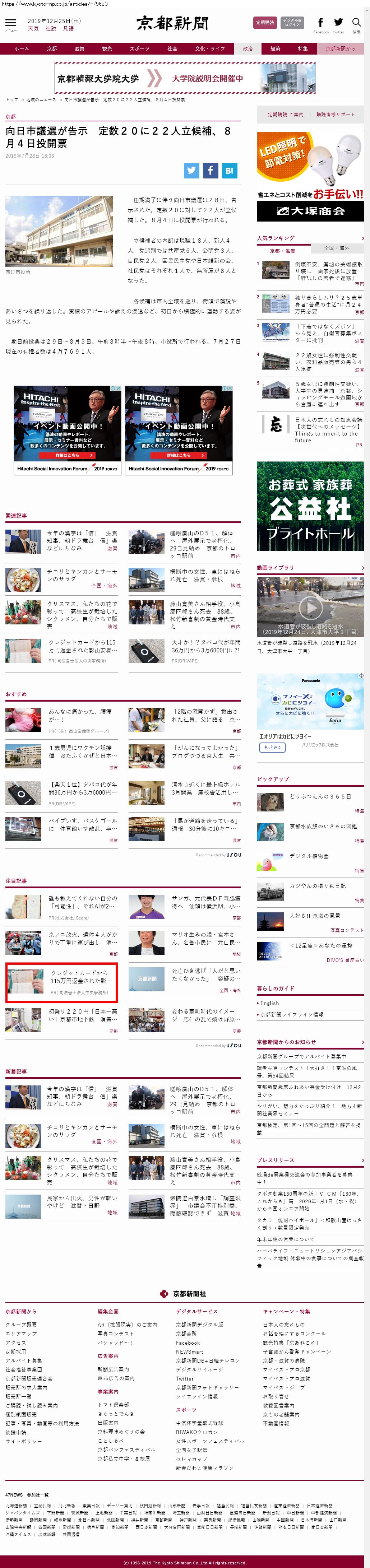Screen dimensions: 370x1568
Task: Share article on Twitter
Action: tap(192, 171)
